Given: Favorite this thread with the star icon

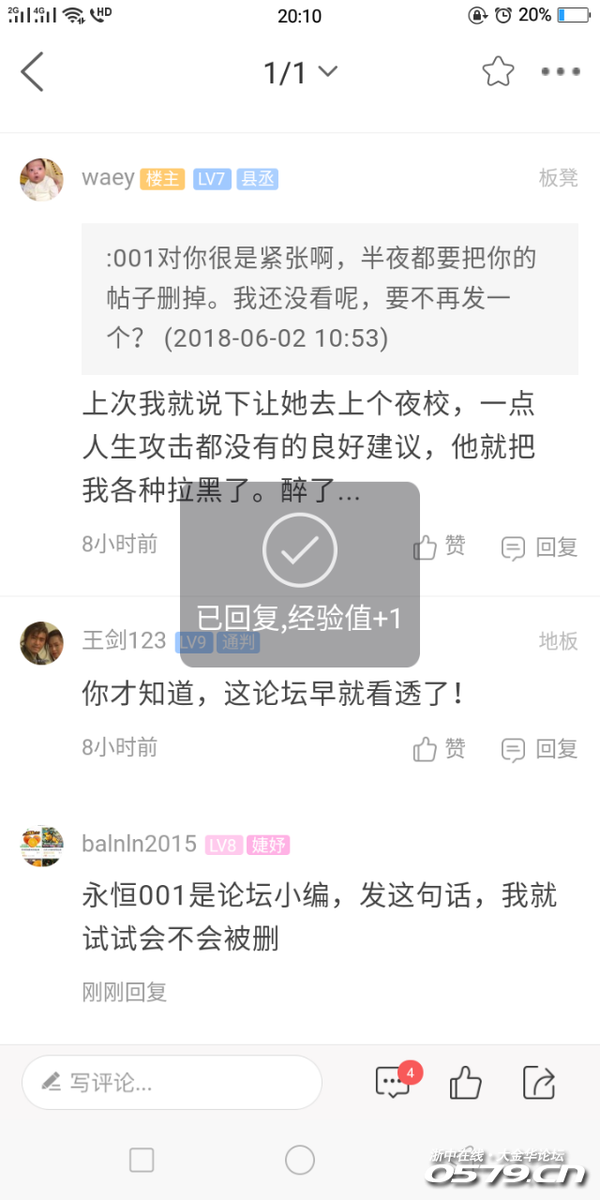Looking at the screenshot, I should pyautogui.click(x=497, y=72).
